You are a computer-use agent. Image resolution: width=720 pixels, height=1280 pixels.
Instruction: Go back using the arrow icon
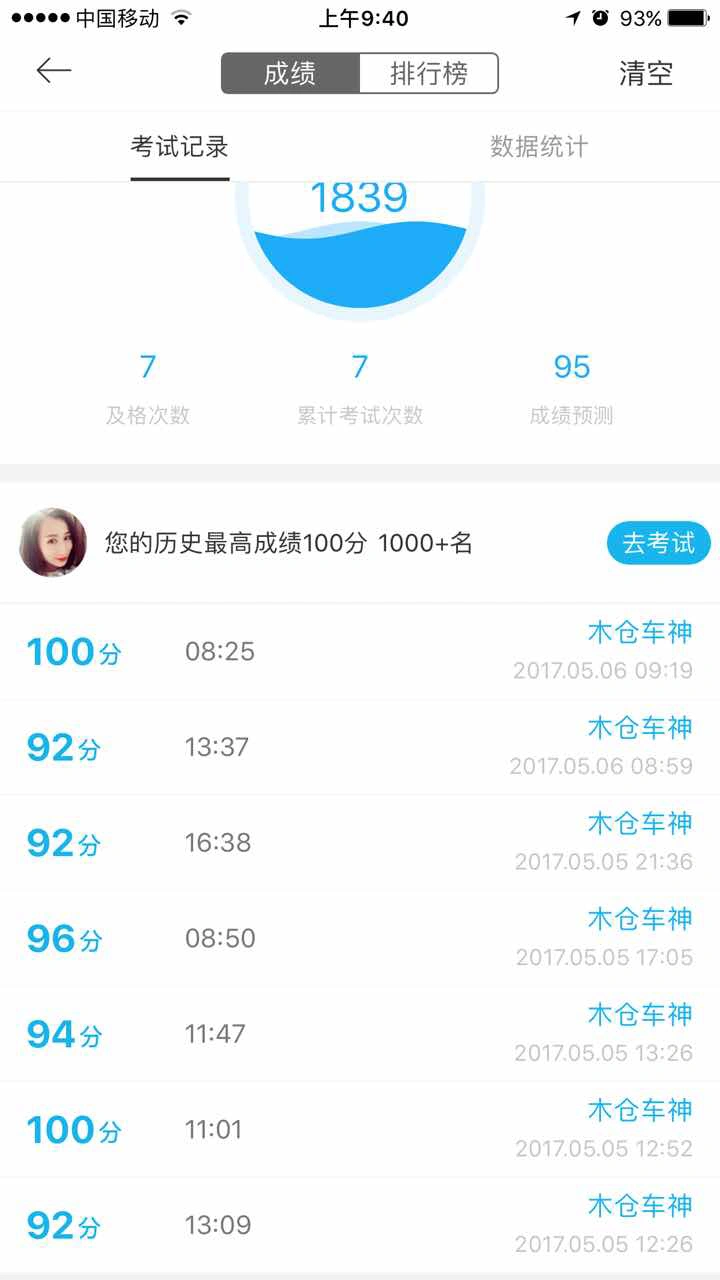54,70
